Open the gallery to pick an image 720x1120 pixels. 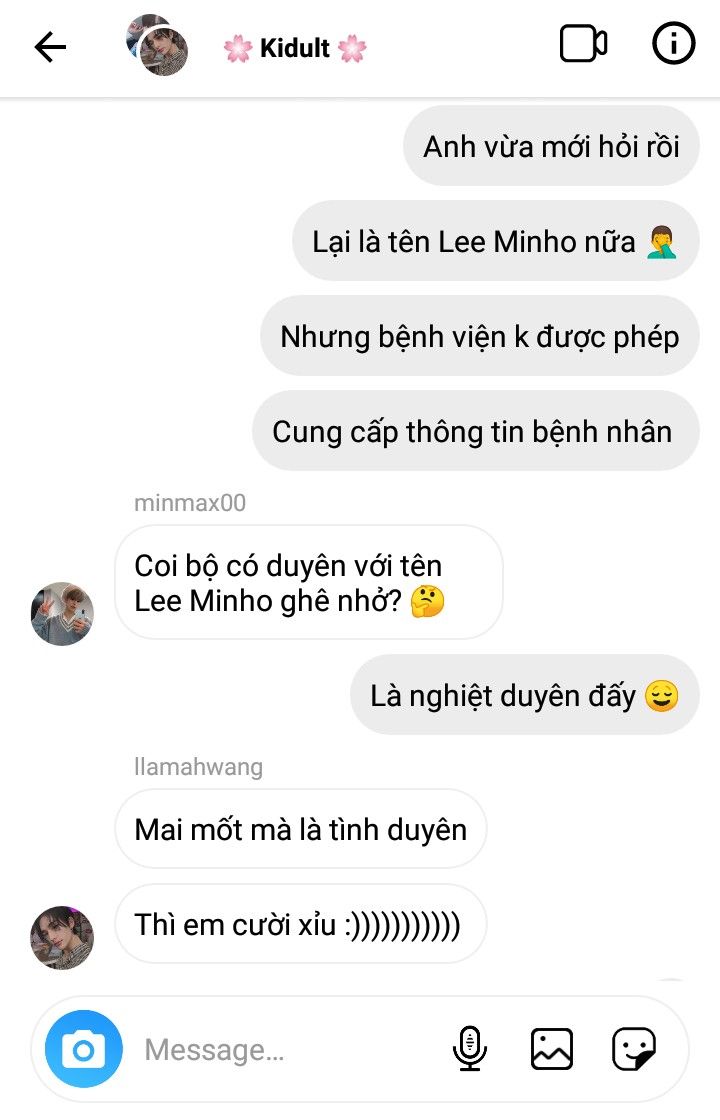(x=551, y=1048)
